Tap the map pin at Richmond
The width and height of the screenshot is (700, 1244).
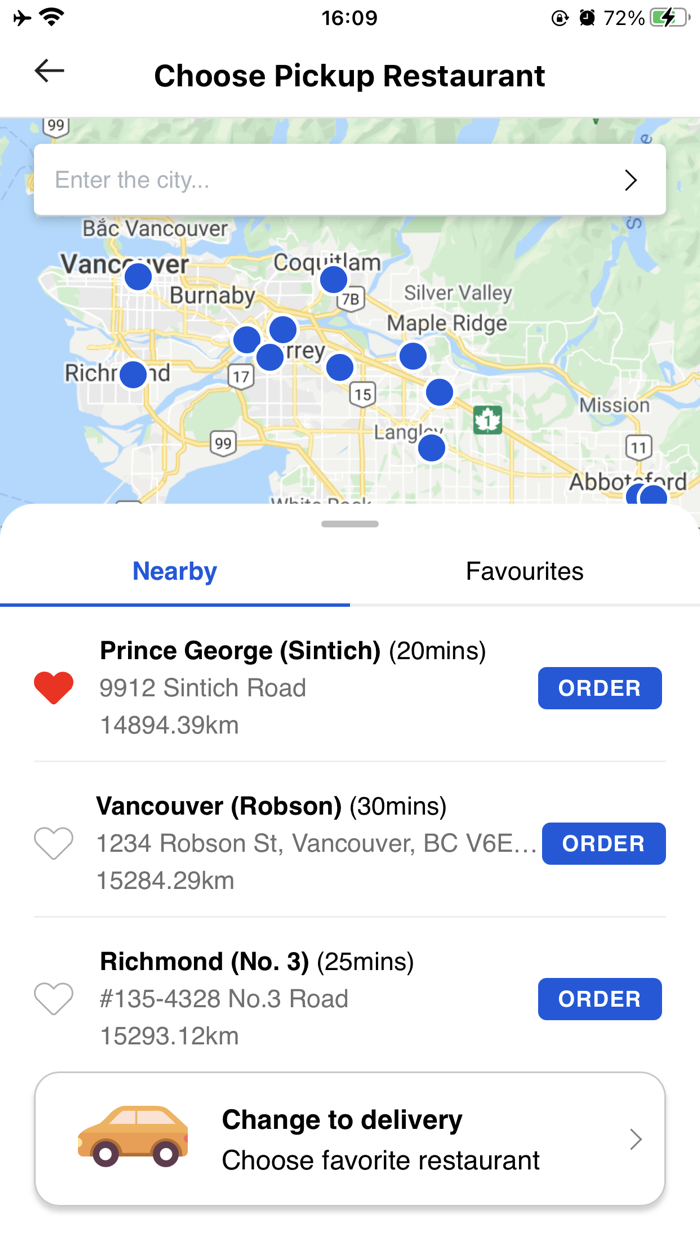pos(133,375)
